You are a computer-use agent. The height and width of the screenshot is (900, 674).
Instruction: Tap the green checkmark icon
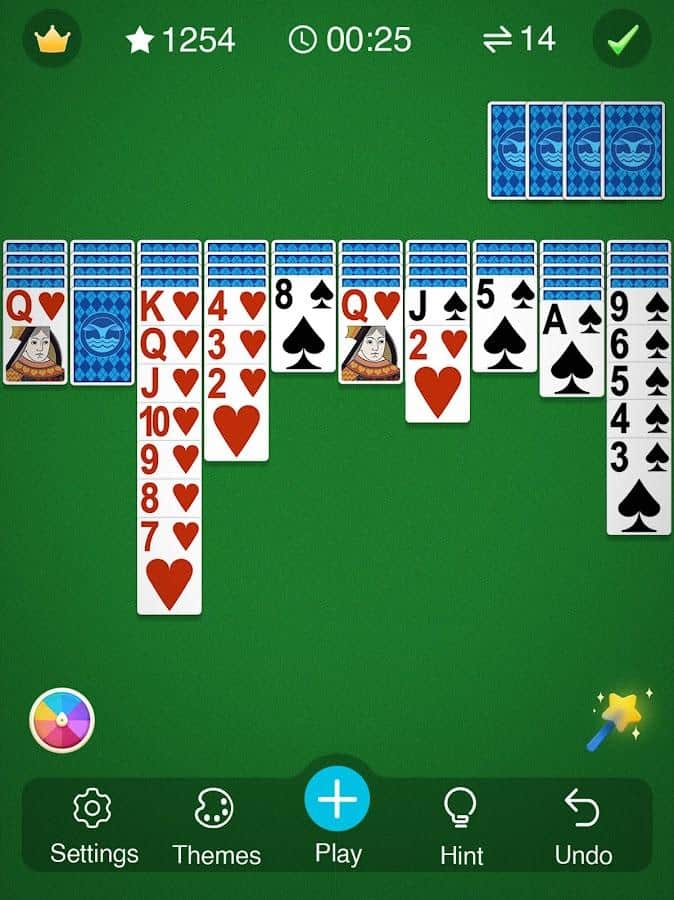coord(622,40)
